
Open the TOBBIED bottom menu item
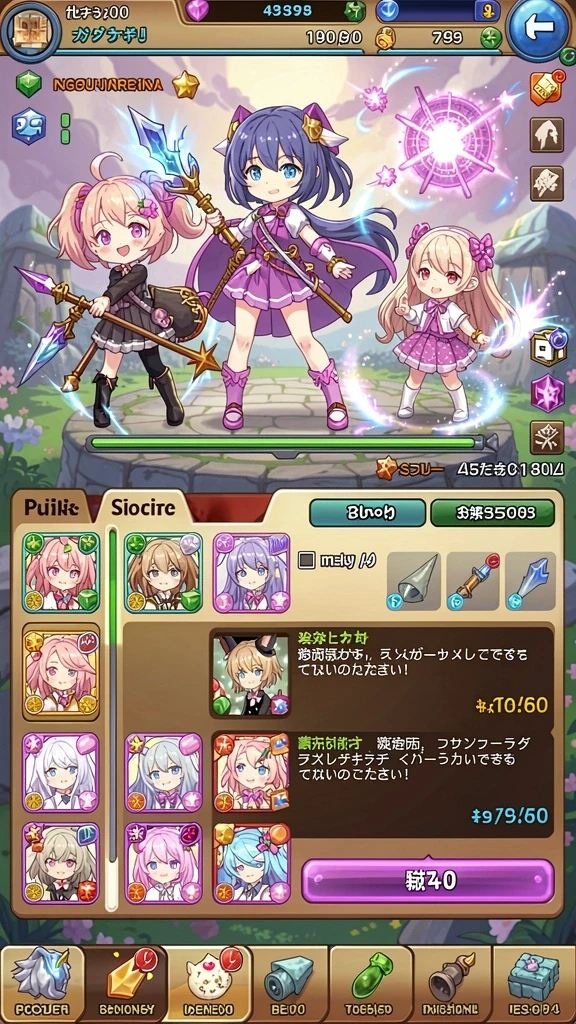pyautogui.click(x=370, y=983)
